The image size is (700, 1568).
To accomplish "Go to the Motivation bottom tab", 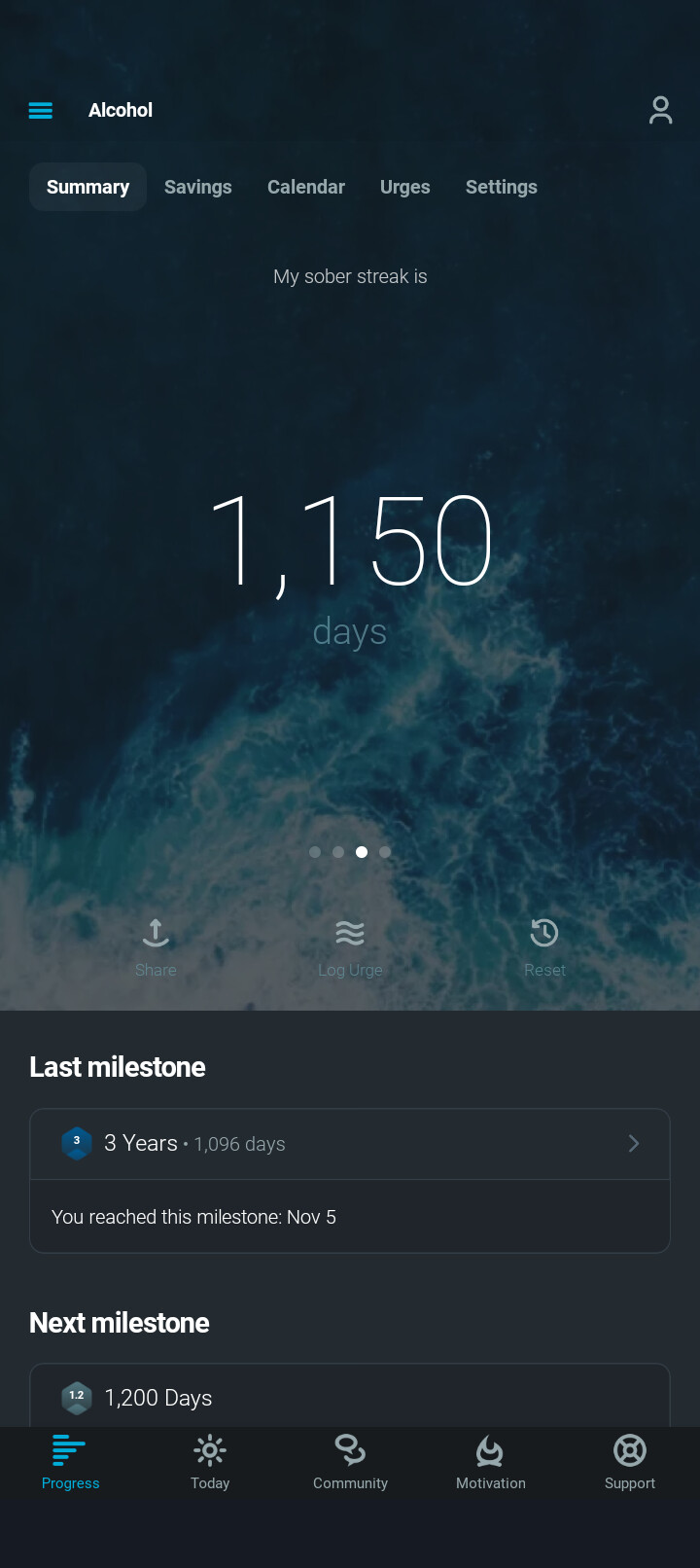I will click(490, 1462).
